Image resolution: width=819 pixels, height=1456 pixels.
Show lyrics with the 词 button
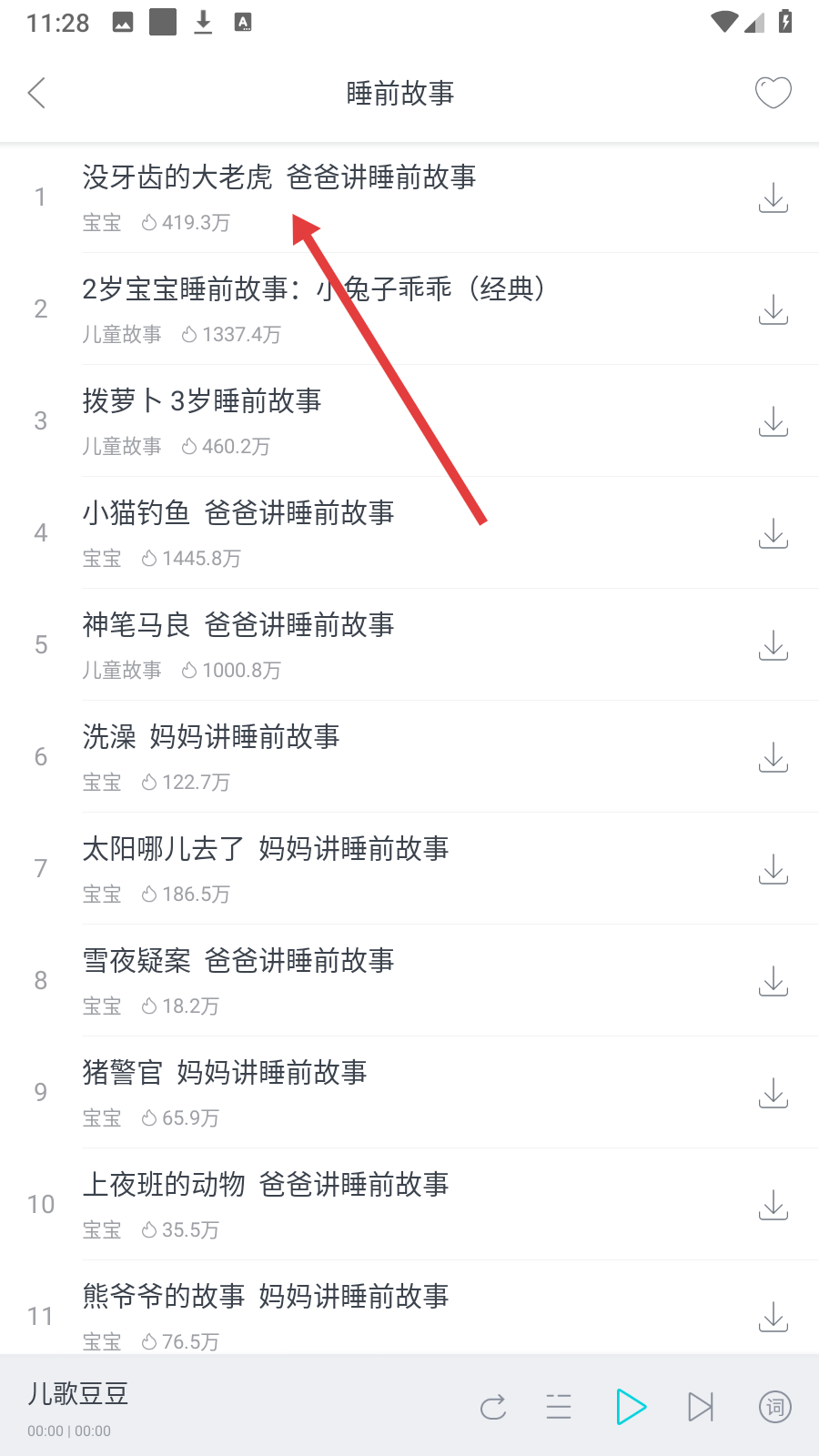click(x=775, y=1407)
